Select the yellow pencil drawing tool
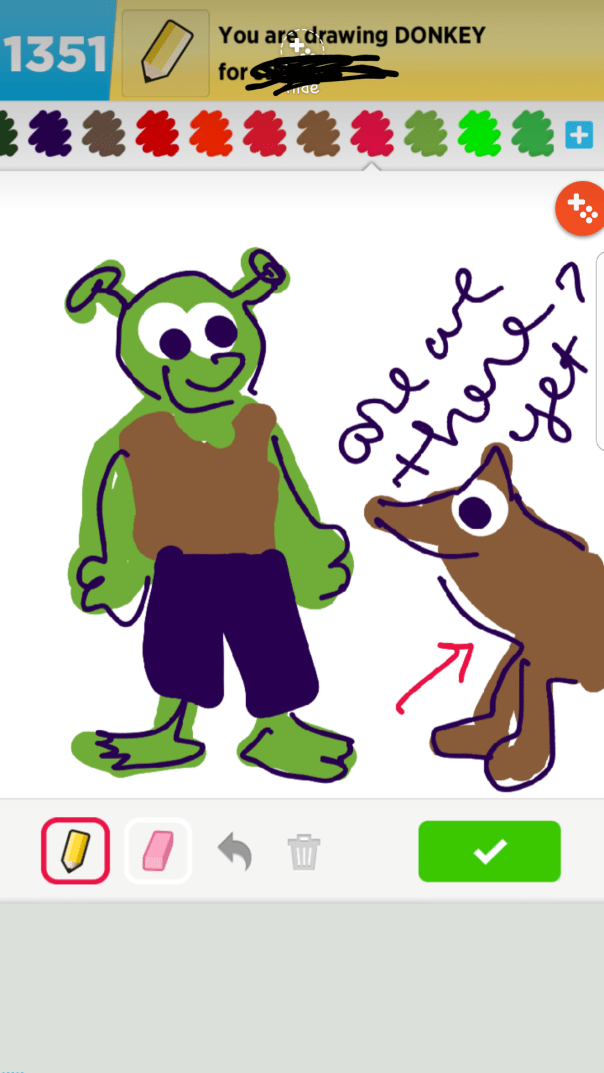This screenshot has height=1073, width=604. tap(75, 851)
